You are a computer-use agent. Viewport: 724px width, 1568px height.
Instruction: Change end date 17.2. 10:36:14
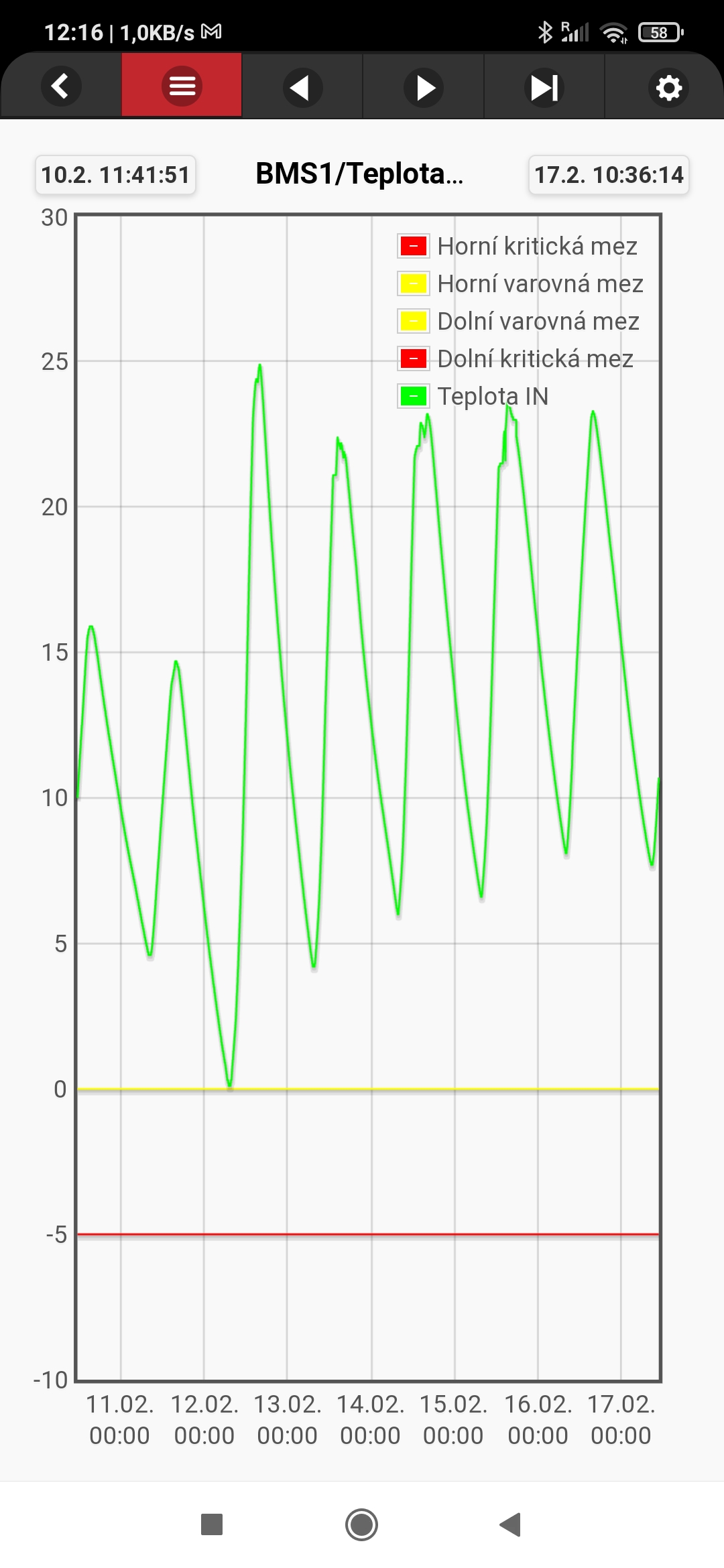click(x=609, y=175)
